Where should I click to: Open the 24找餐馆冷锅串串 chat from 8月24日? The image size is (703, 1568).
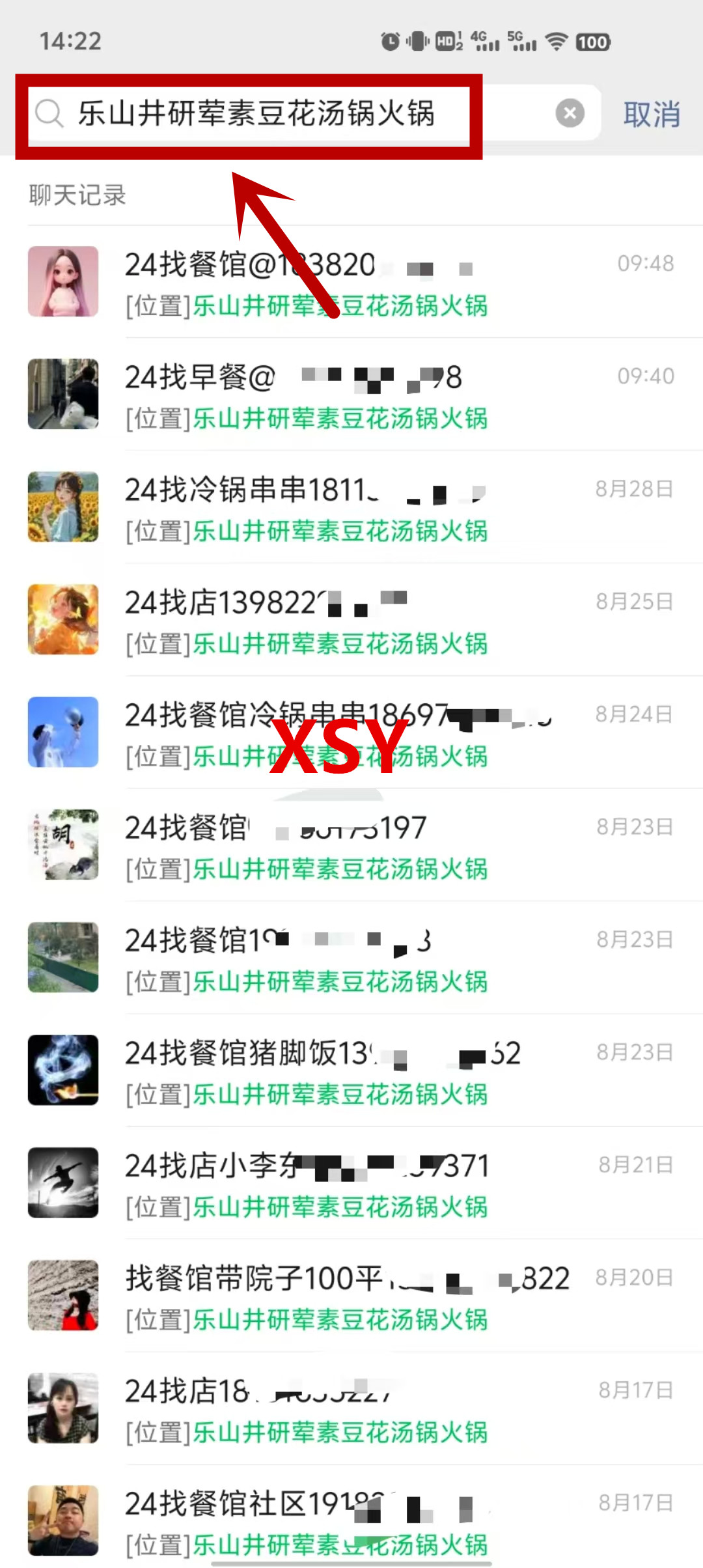point(365,733)
